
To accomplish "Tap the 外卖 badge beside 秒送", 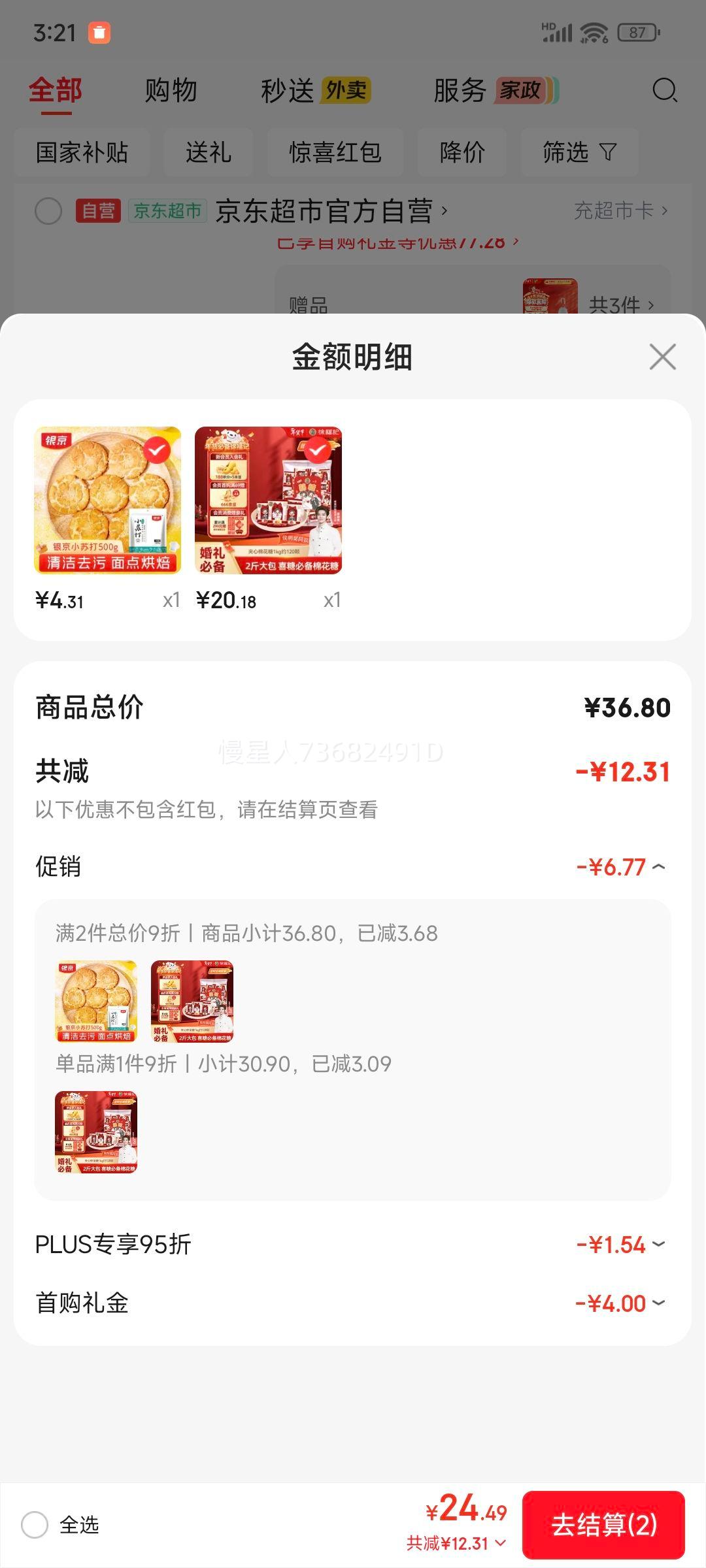I will tap(346, 91).
